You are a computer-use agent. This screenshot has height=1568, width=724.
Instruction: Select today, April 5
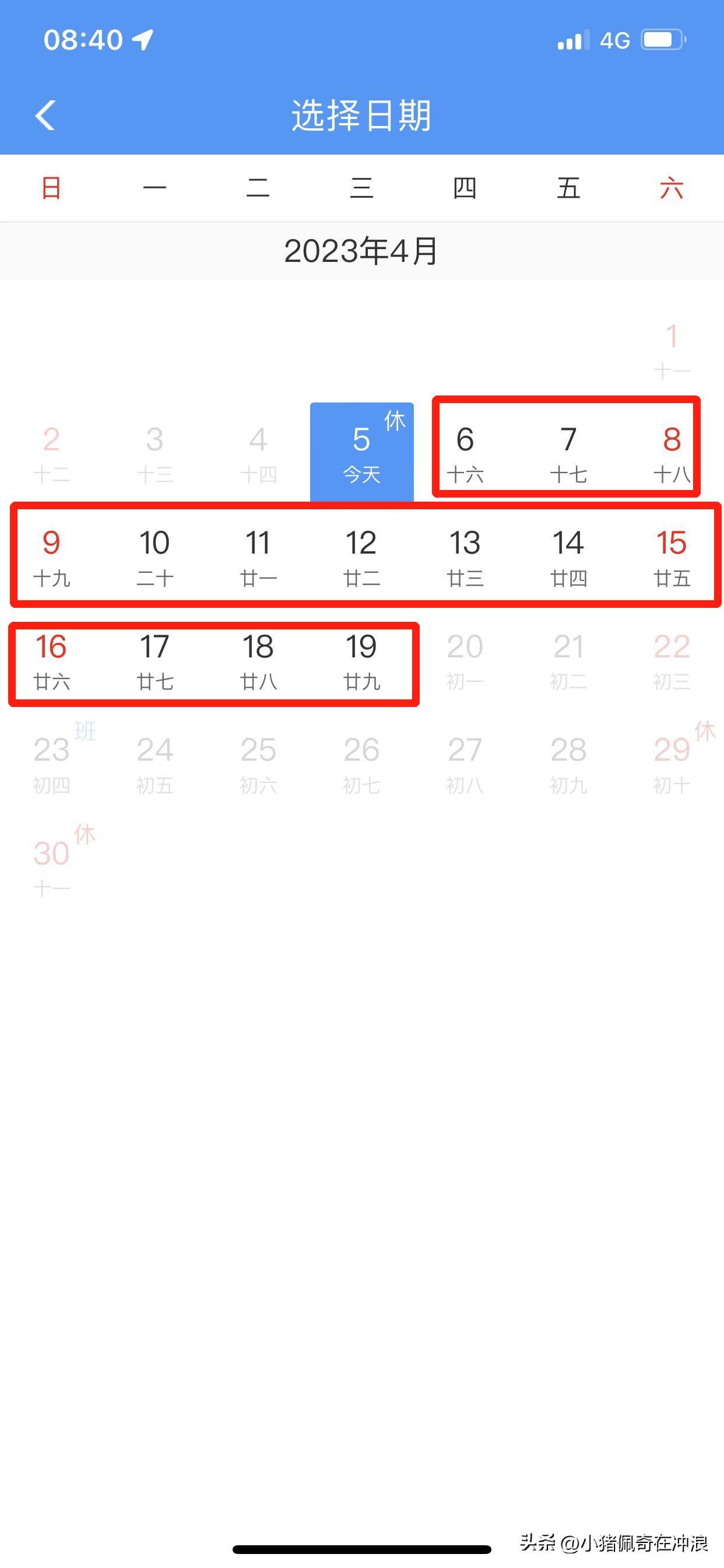click(361, 452)
